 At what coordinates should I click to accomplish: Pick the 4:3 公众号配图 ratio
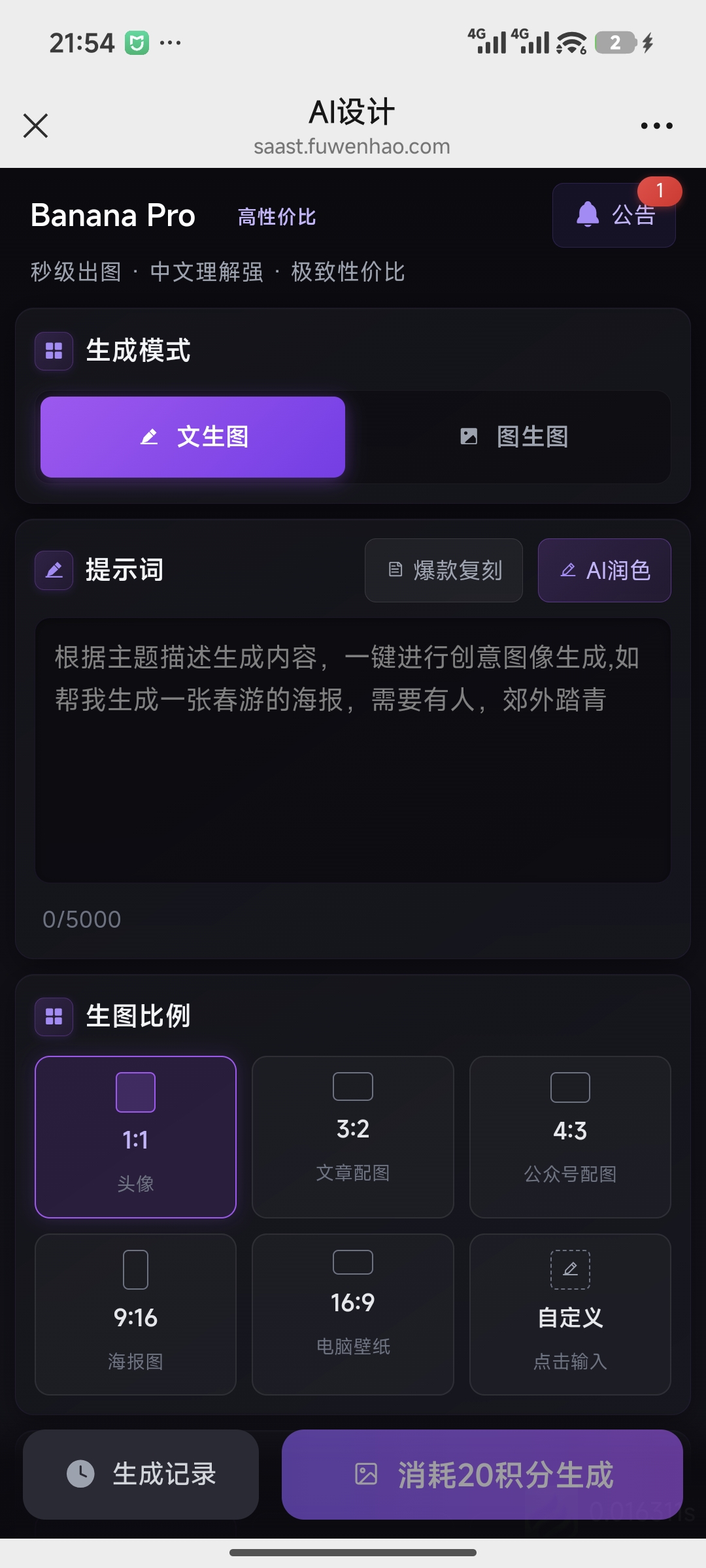coord(570,1137)
